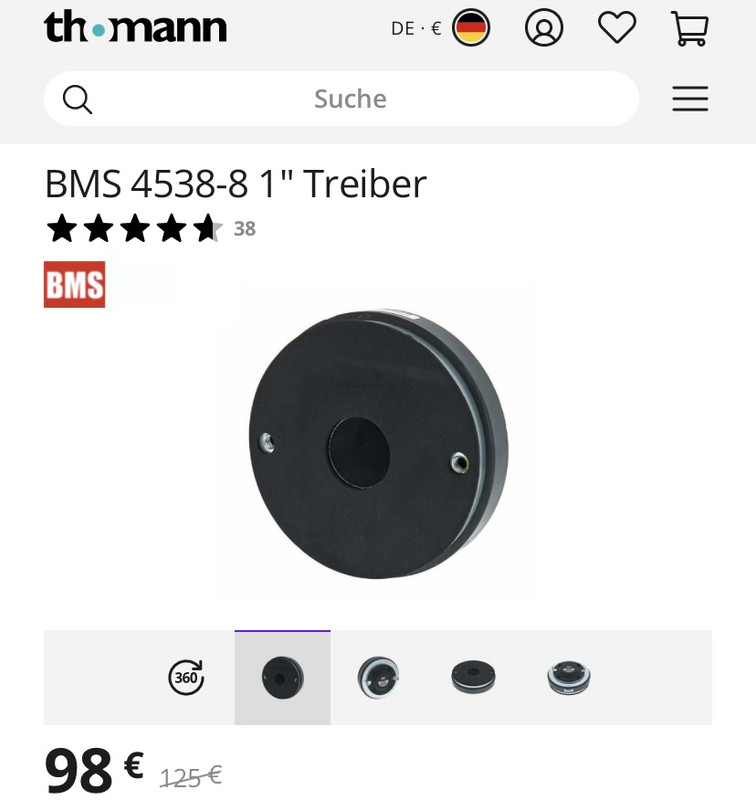This screenshot has width=756, height=800.
Task: View the 38 customer ratings
Action: coord(245,229)
